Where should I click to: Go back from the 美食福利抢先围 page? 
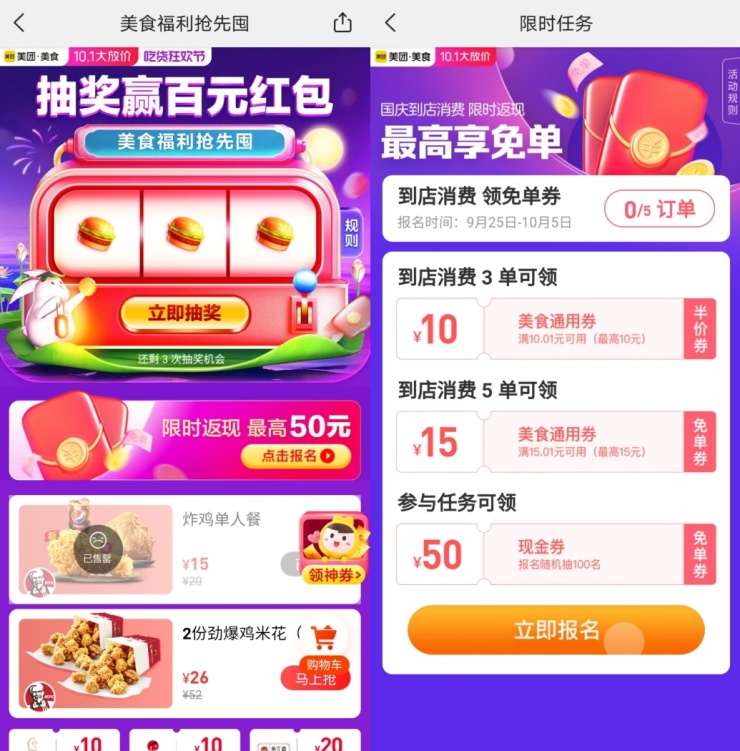click(19, 22)
